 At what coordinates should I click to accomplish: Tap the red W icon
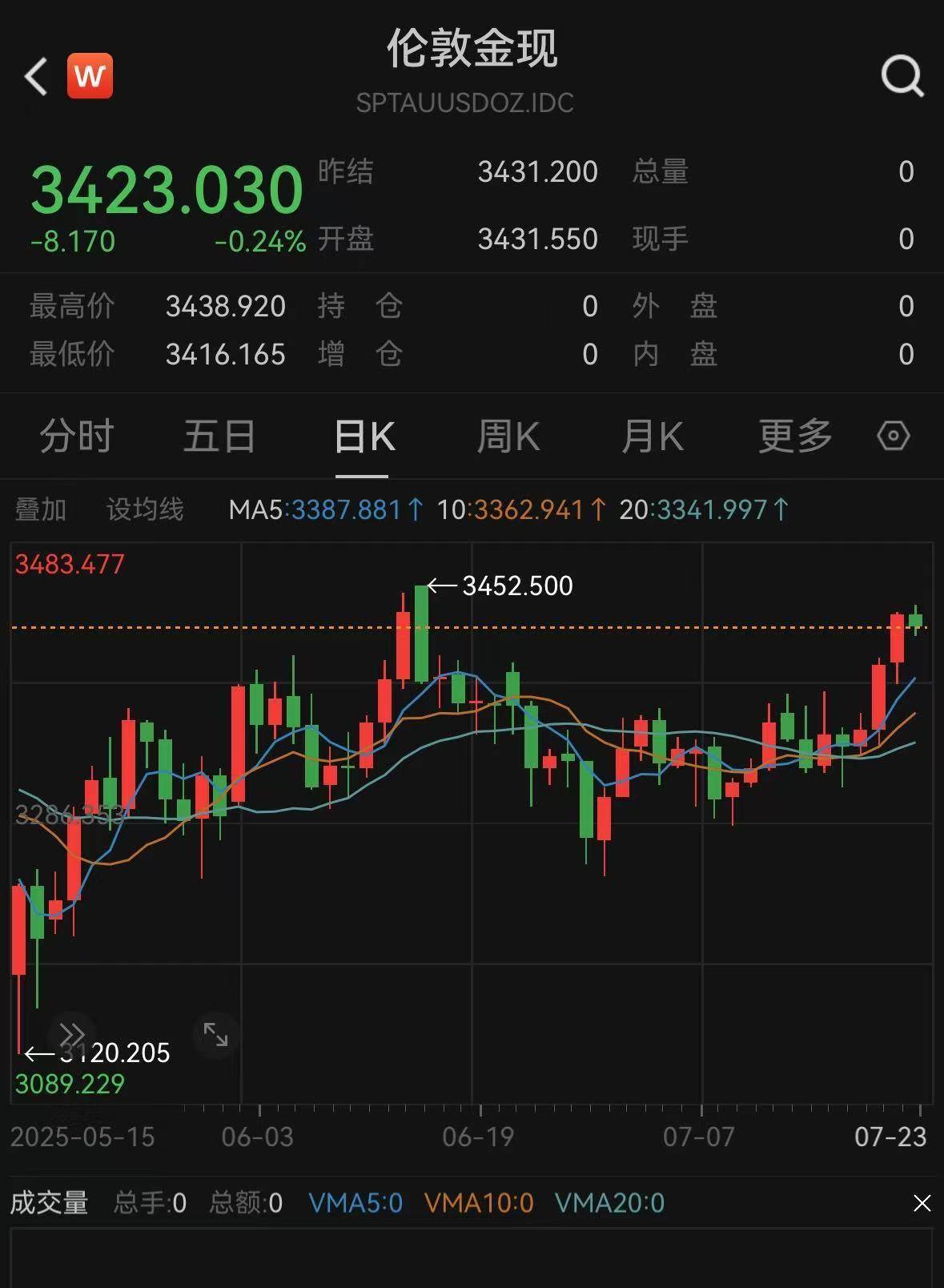[90, 76]
